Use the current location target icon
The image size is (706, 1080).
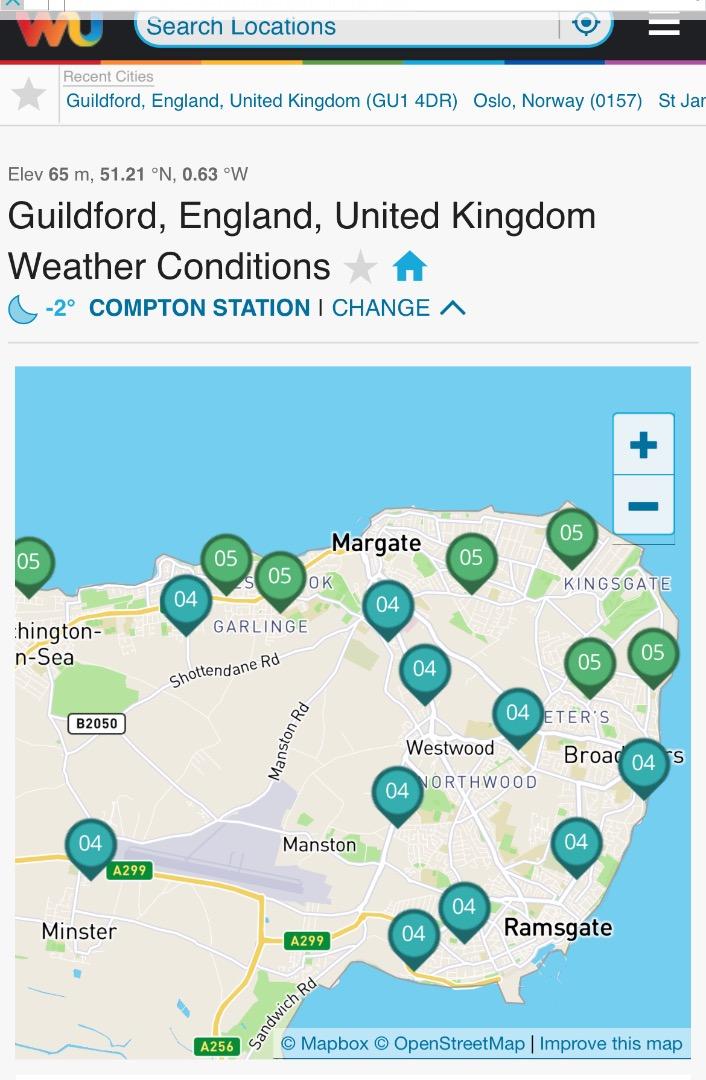[586, 23]
